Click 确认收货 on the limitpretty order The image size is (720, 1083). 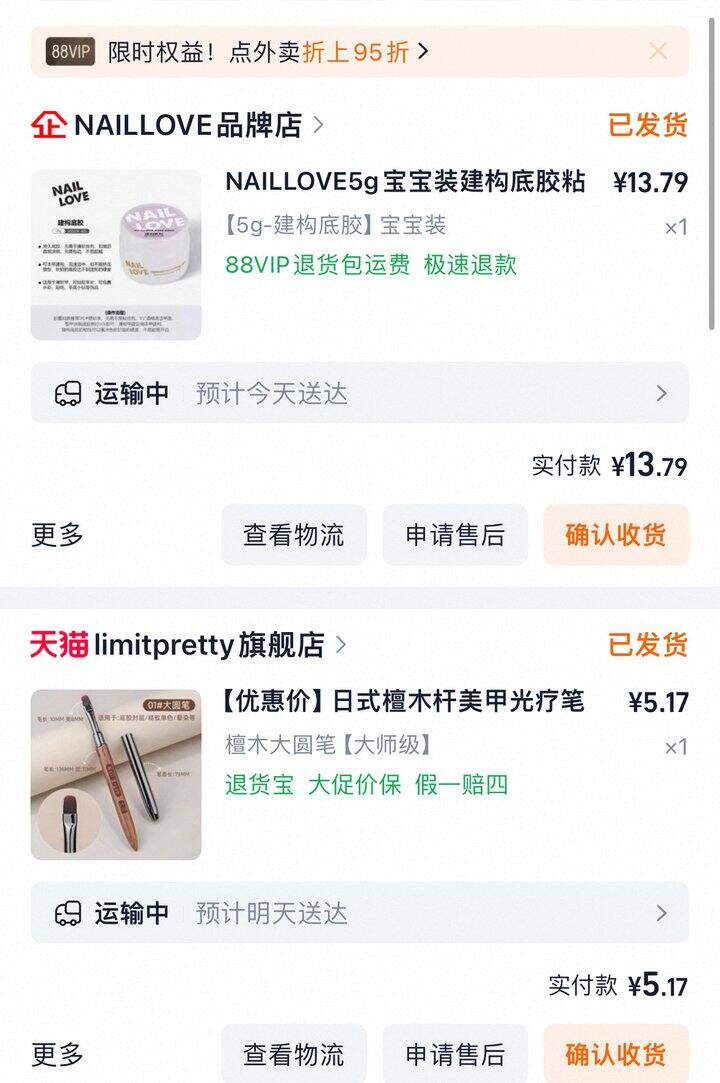[x=616, y=1054]
